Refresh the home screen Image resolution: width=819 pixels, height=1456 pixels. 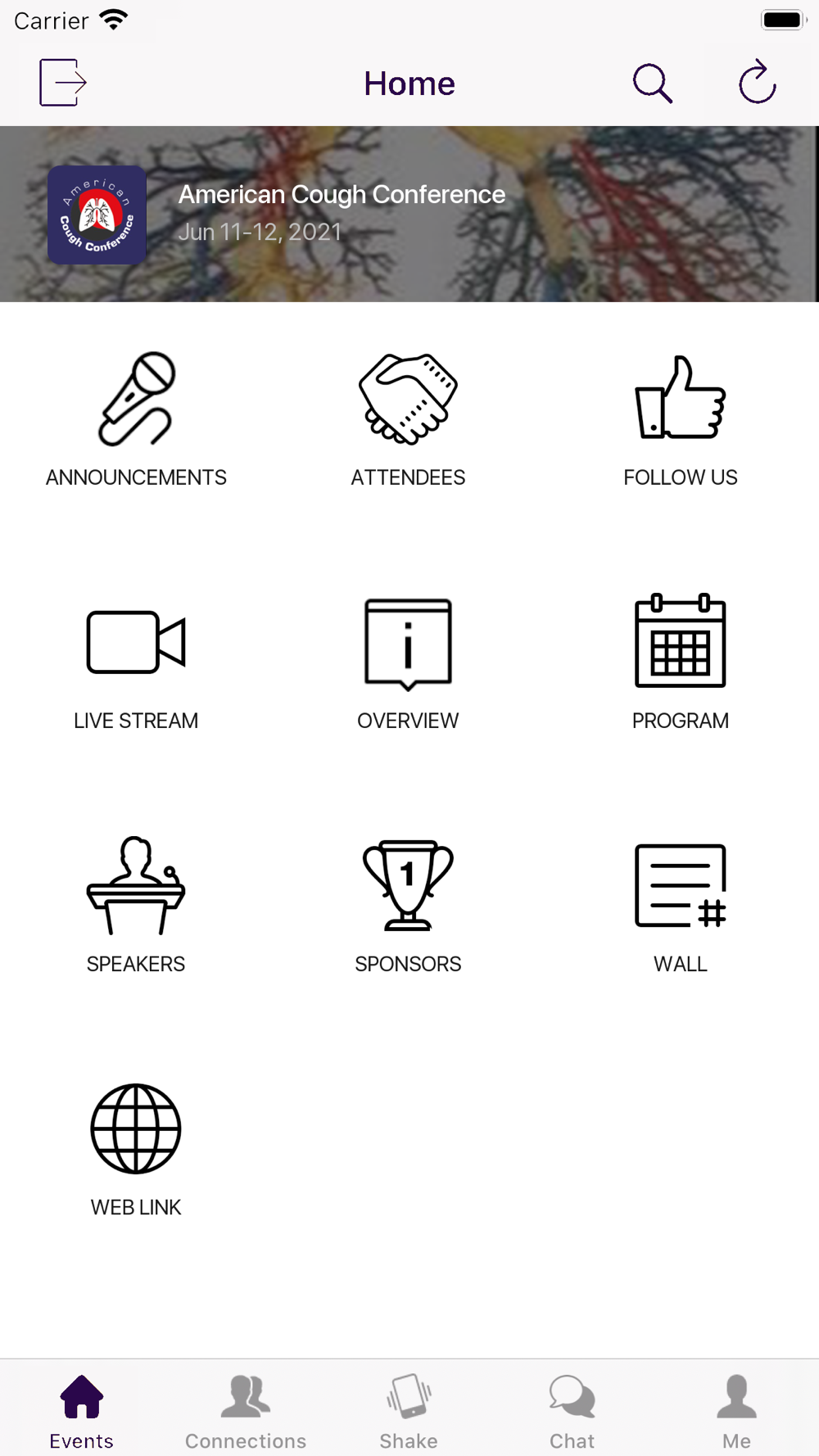[758, 82]
